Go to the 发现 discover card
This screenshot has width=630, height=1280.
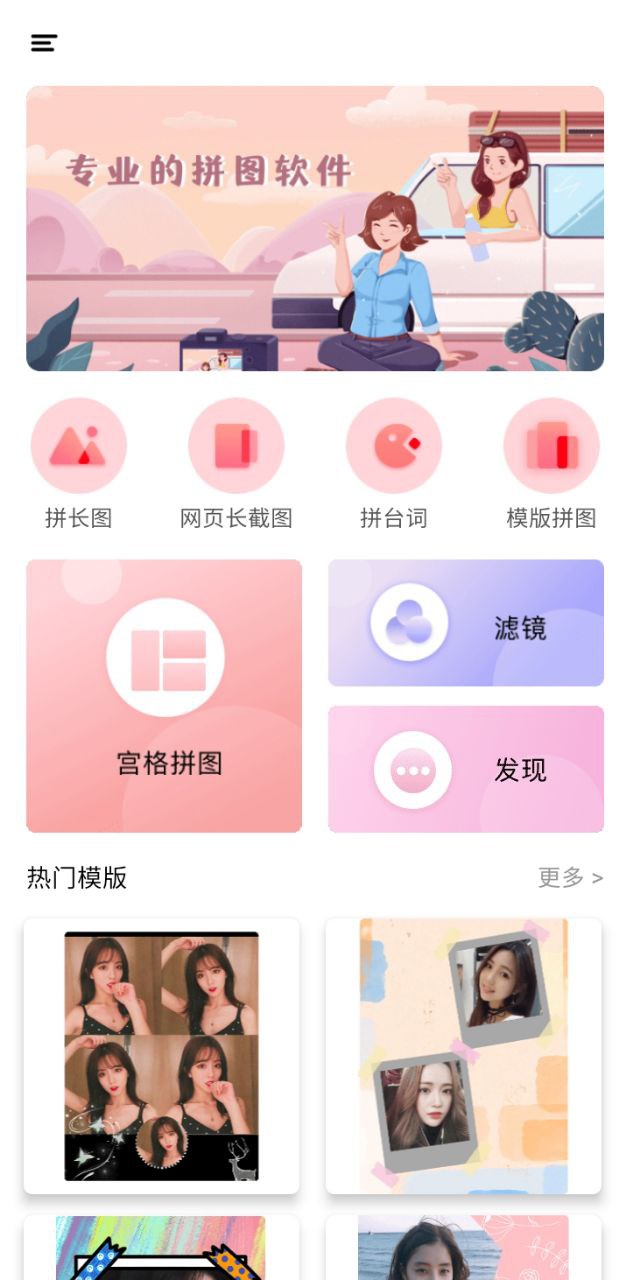pyautogui.click(x=466, y=768)
